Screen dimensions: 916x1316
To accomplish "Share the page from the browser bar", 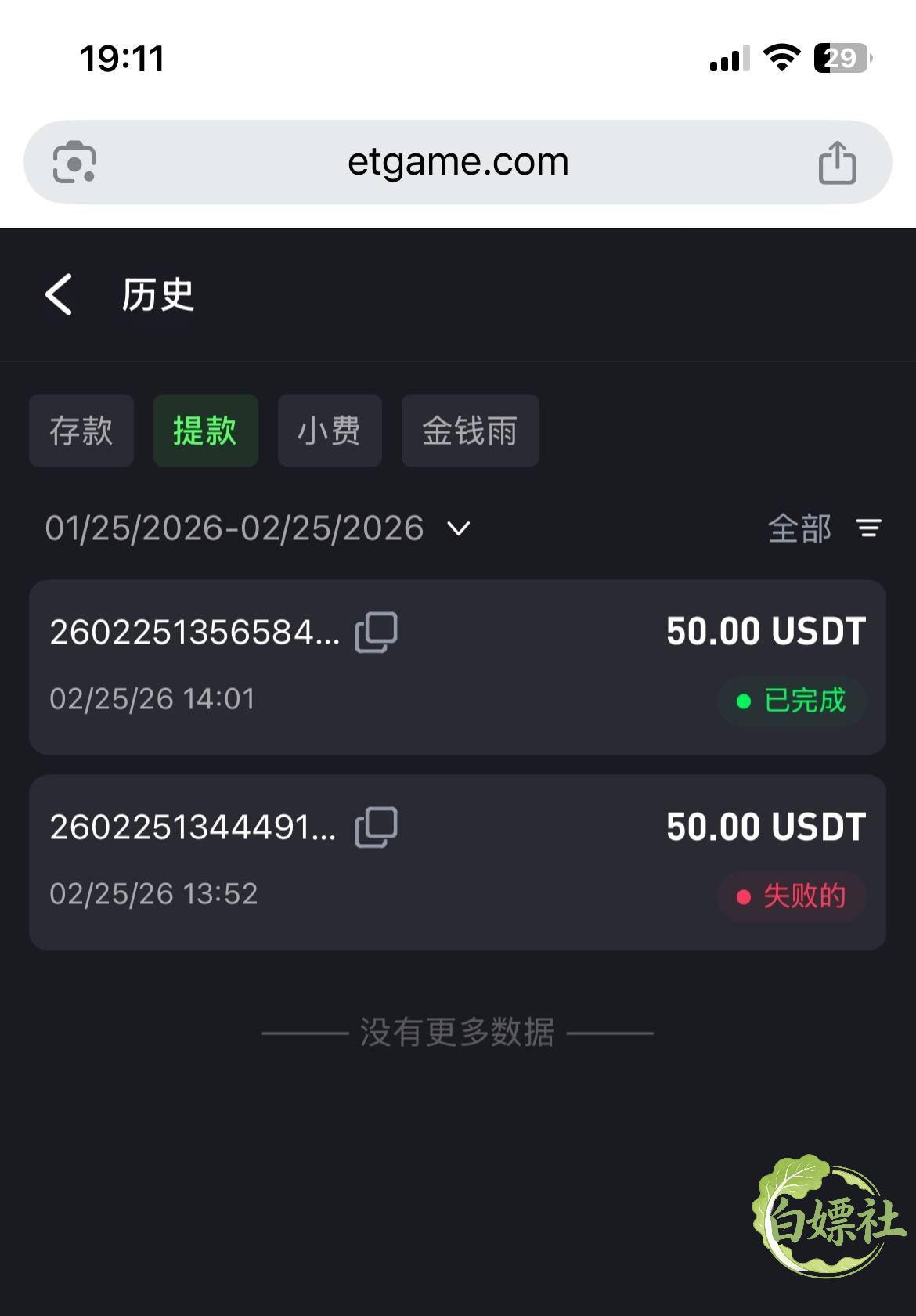I will 837,162.
